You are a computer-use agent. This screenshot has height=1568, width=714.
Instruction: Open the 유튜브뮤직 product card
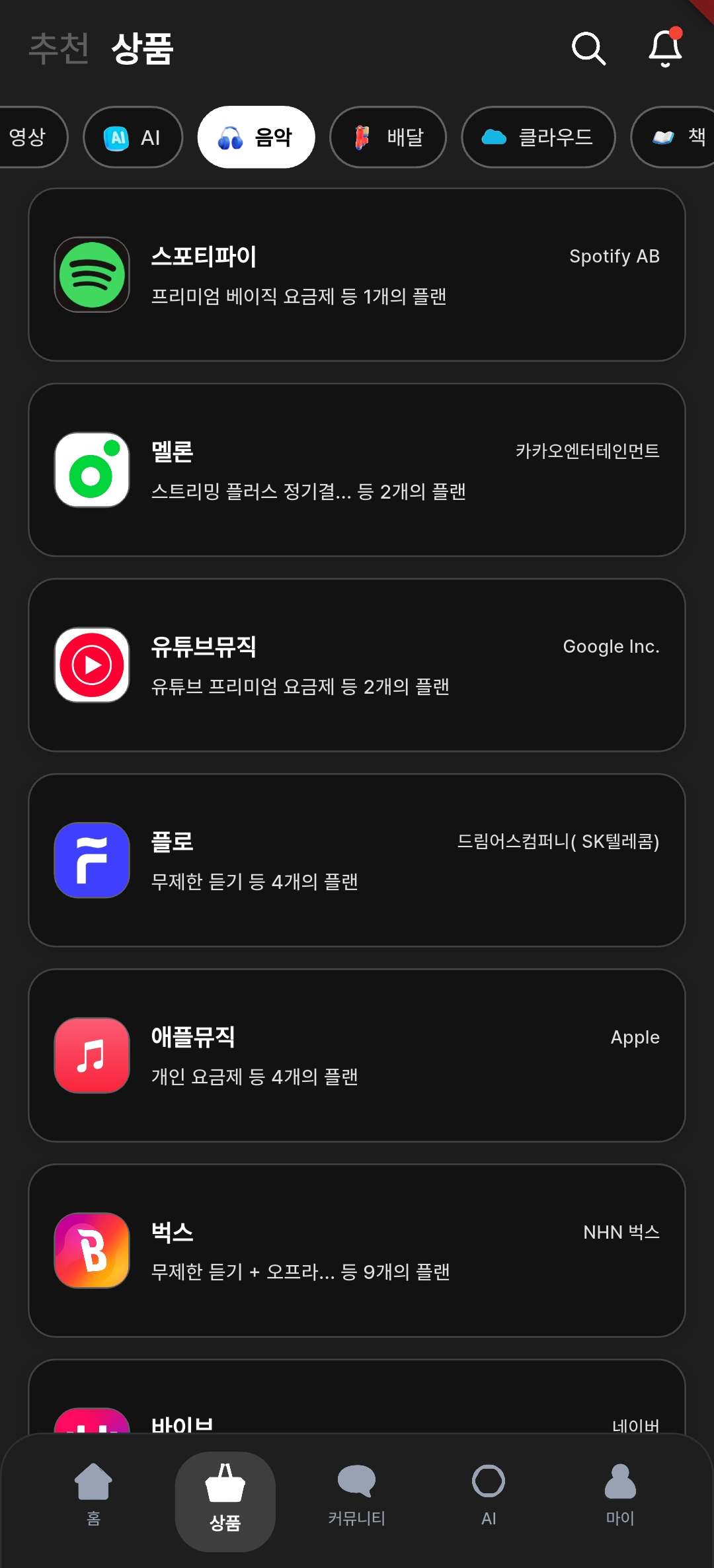tap(357, 665)
